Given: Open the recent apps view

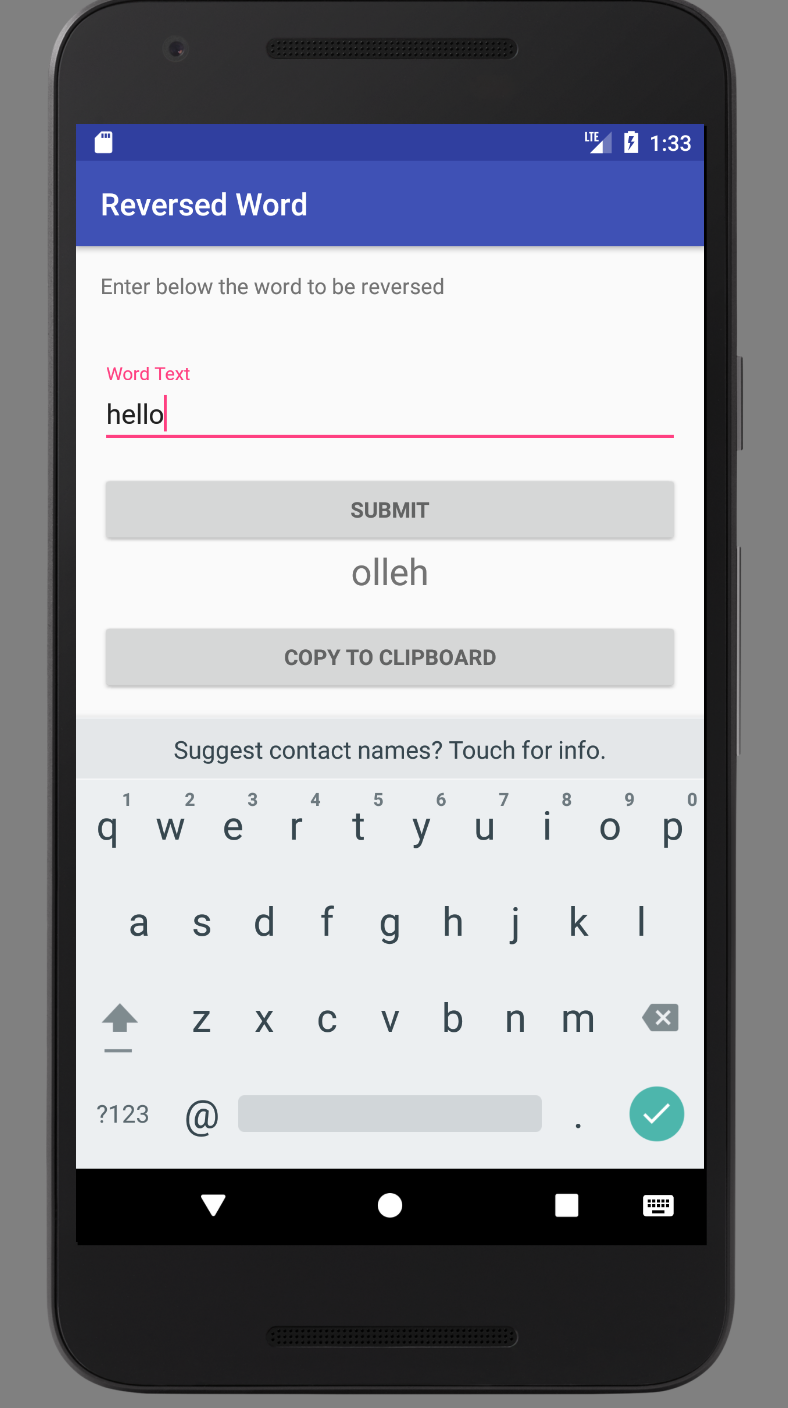Looking at the screenshot, I should point(567,1206).
